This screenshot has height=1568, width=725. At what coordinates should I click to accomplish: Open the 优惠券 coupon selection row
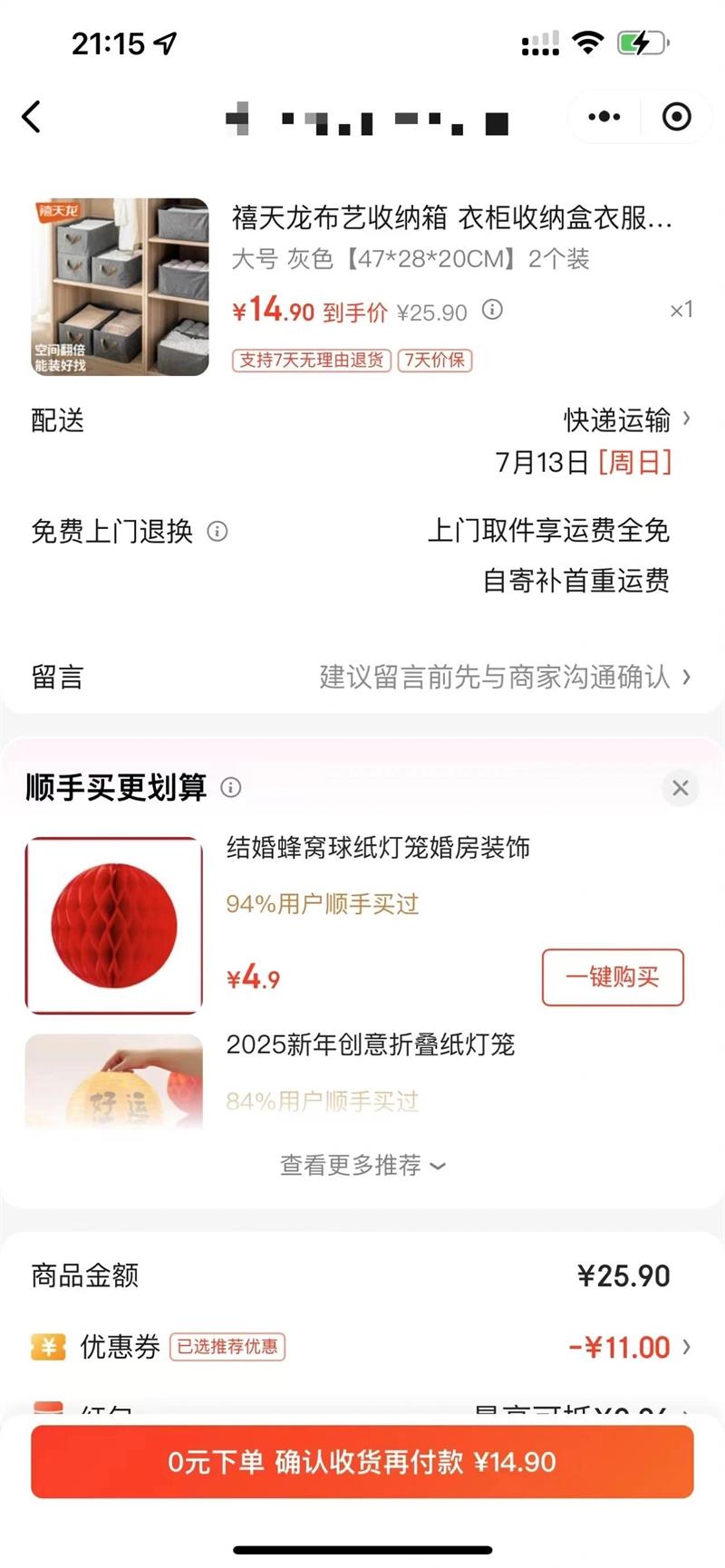click(362, 1347)
